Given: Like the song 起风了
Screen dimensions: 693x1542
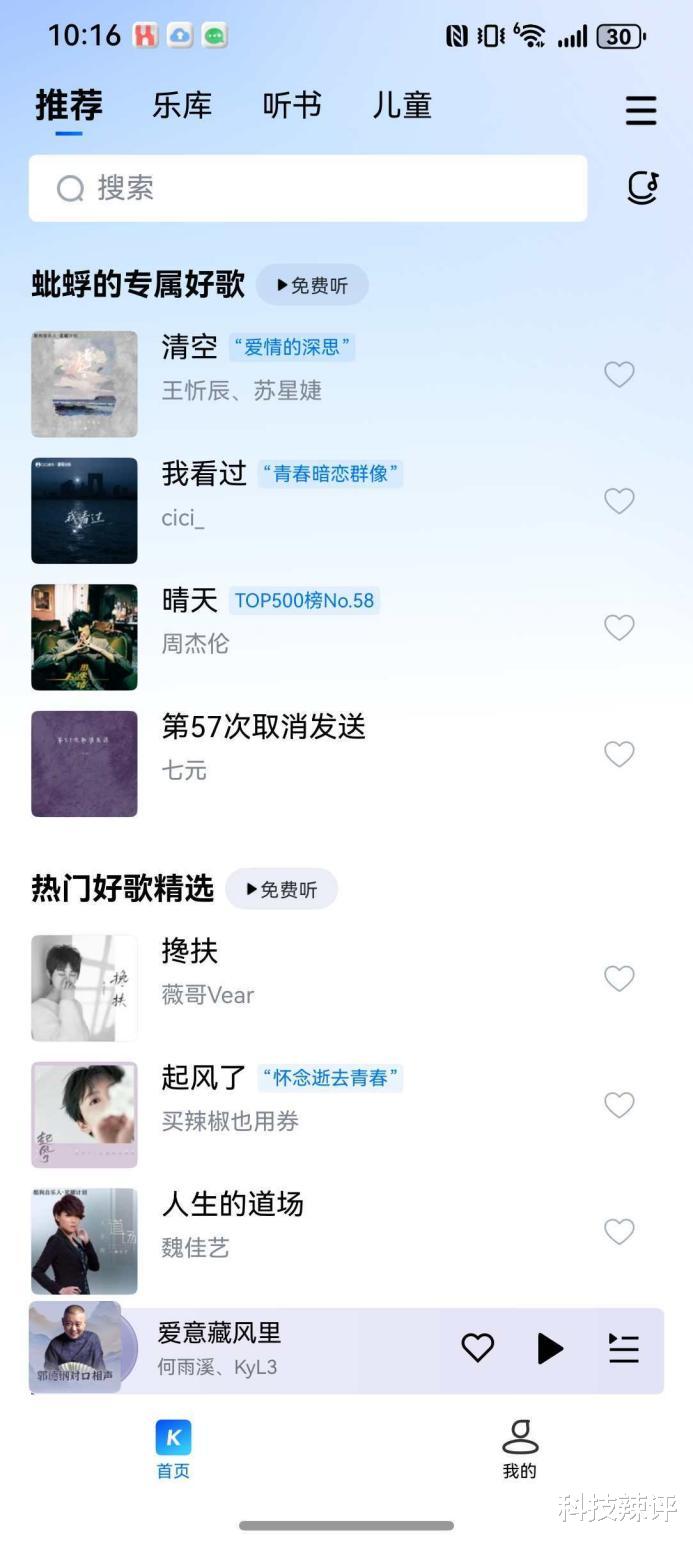Looking at the screenshot, I should pyautogui.click(x=619, y=1104).
